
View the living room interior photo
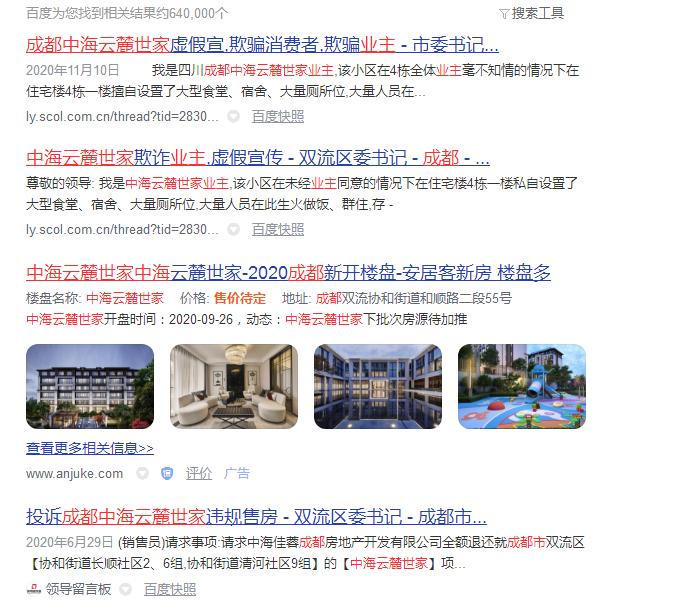click(x=234, y=386)
